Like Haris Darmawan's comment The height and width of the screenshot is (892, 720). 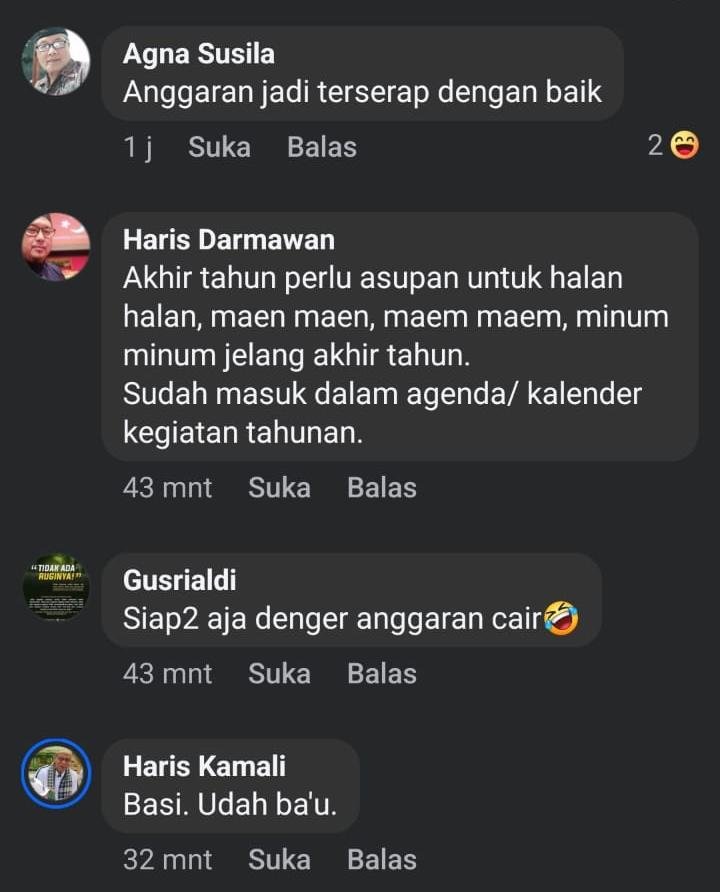pyautogui.click(x=279, y=488)
